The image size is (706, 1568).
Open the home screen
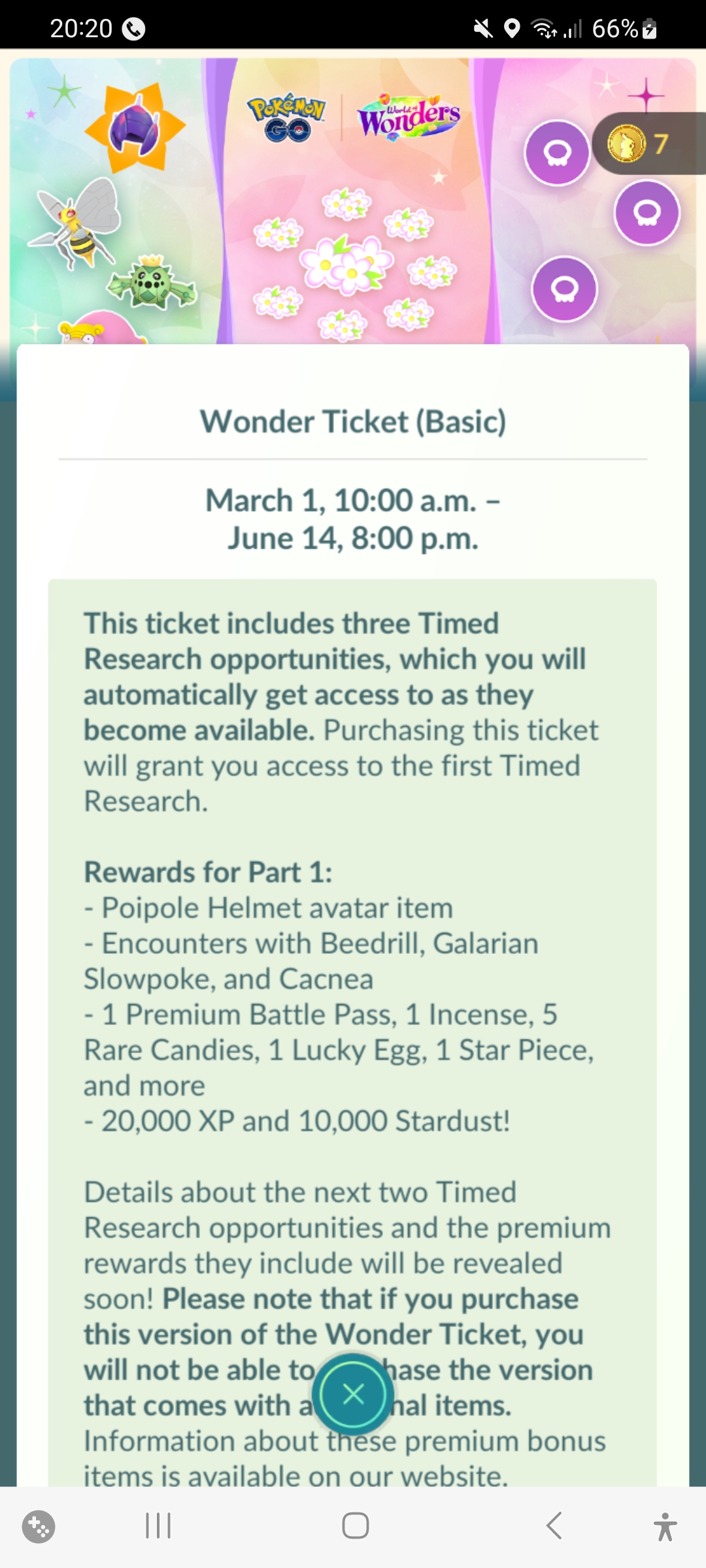[x=355, y=1526]
